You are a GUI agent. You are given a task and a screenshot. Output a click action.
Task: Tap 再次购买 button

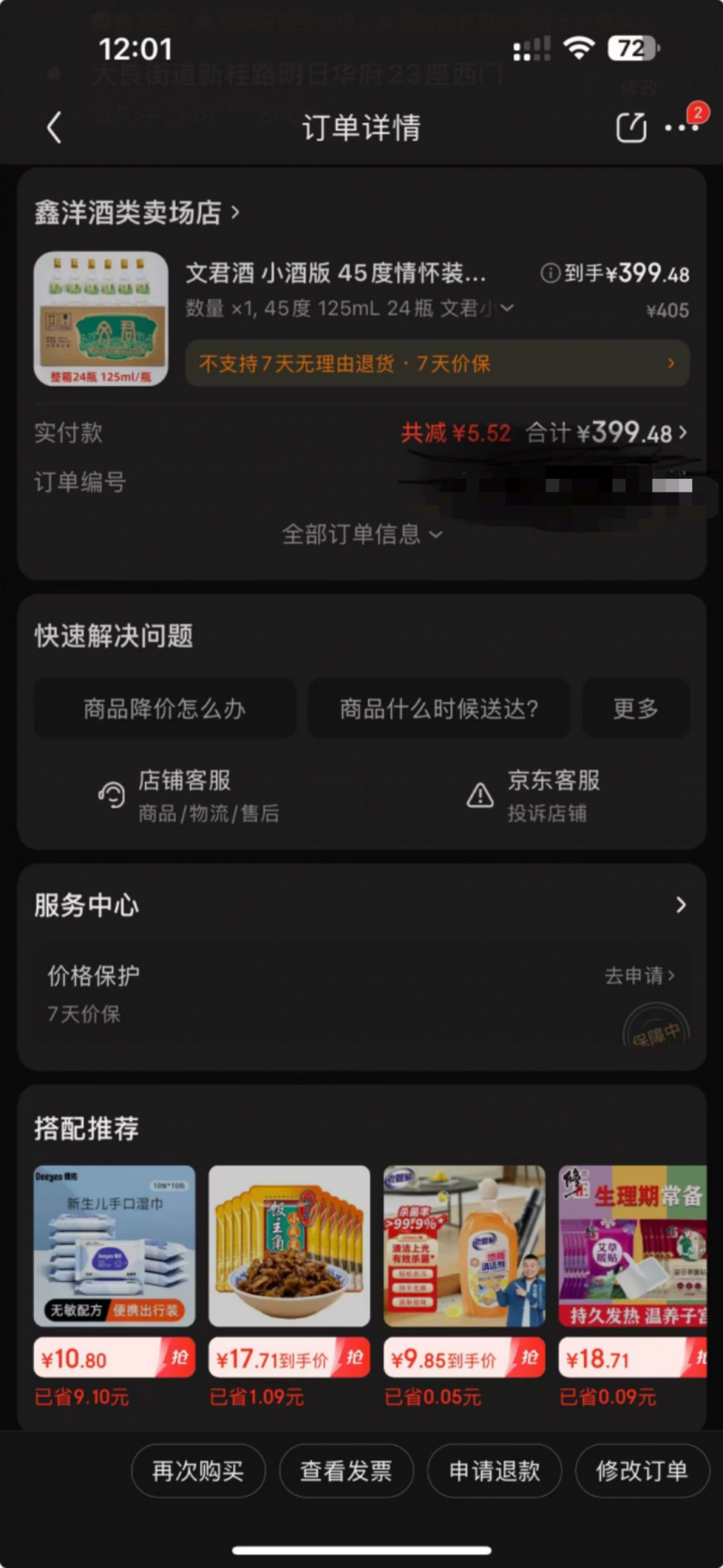[x=198, y=1471]
